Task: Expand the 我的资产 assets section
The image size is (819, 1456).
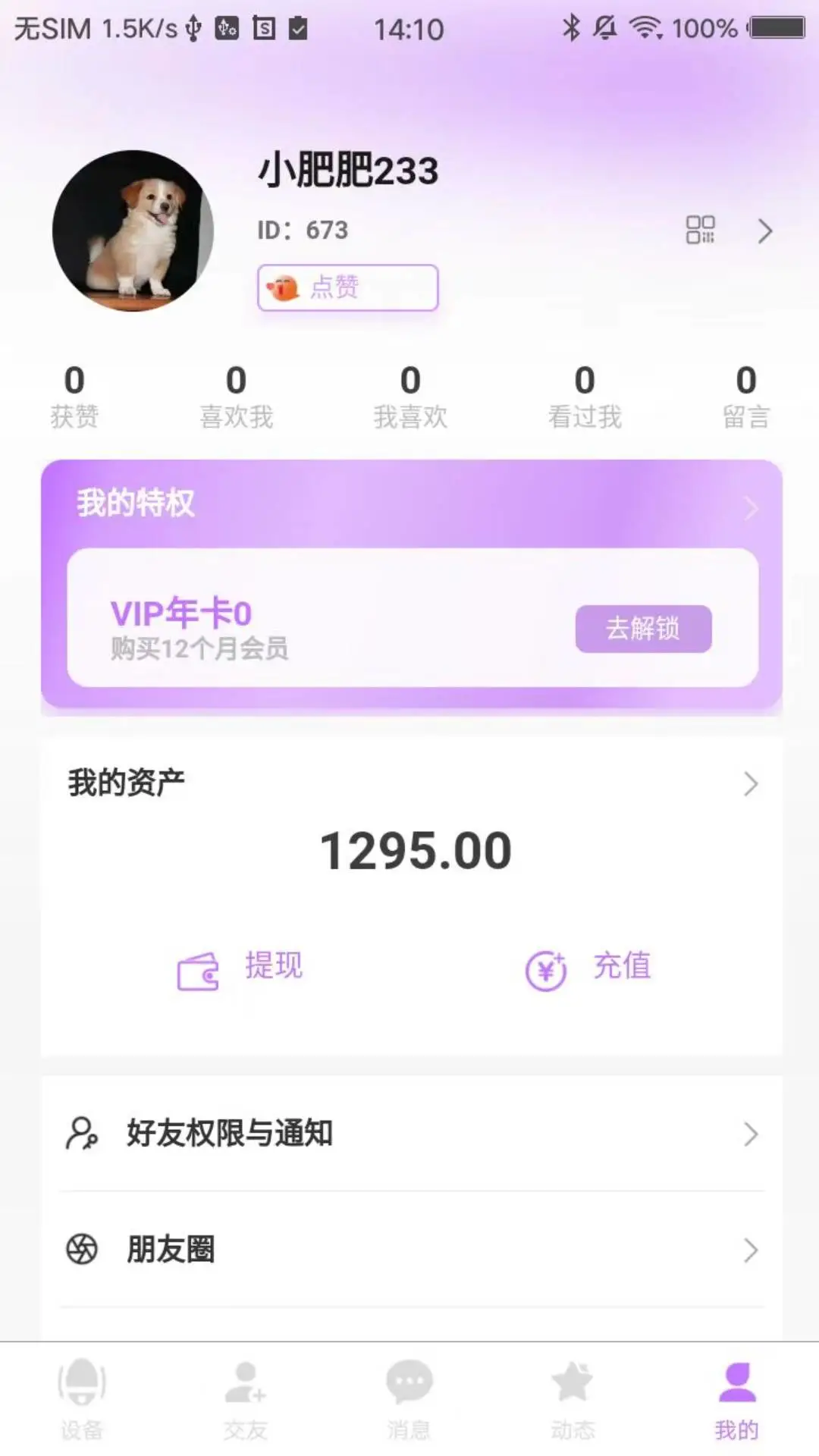Action: (749, 783)
